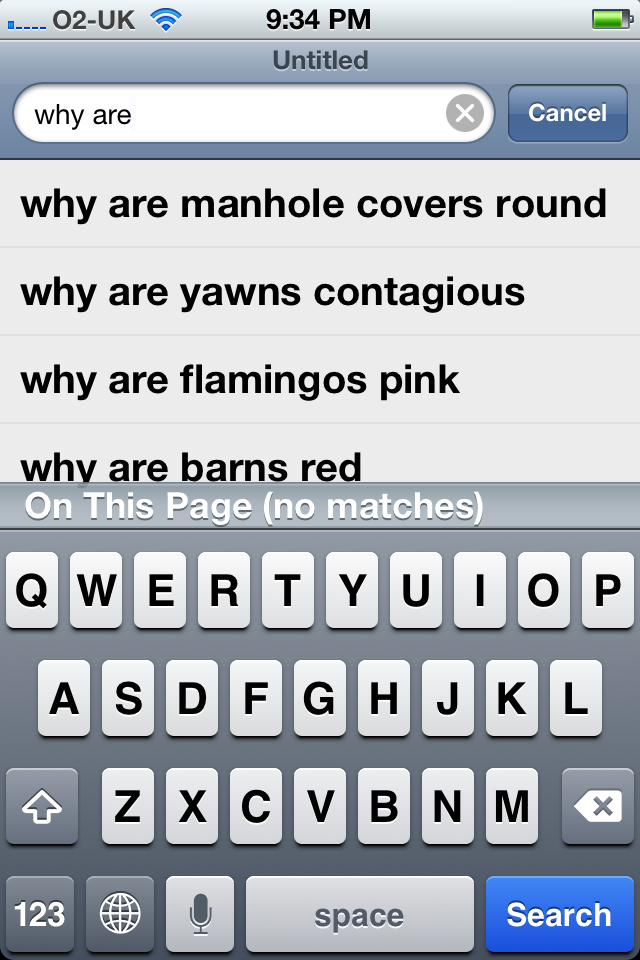Screen dimensions: 640x960
Task: Change keyboard language via globe key
Action: coord(120,914)
